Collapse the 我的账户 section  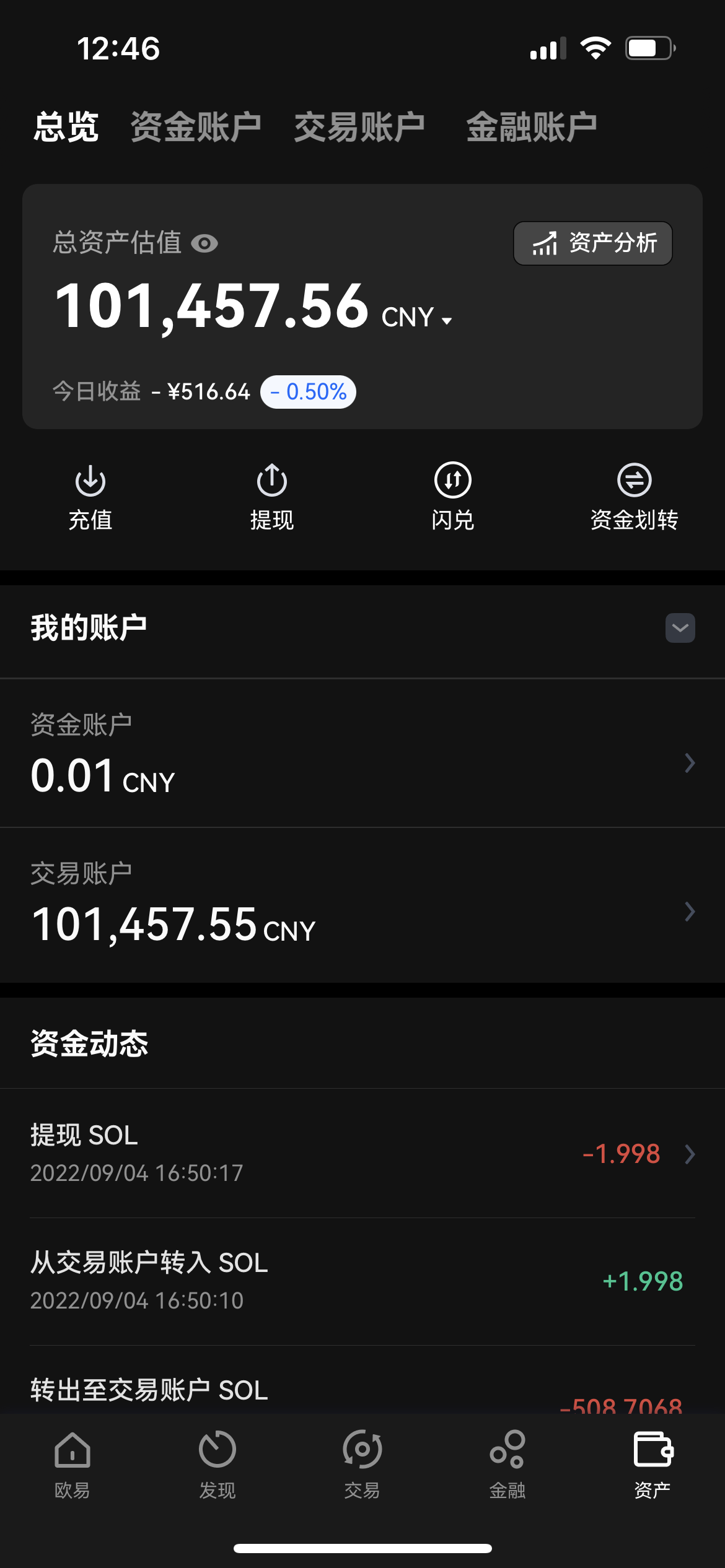[680, 628]
